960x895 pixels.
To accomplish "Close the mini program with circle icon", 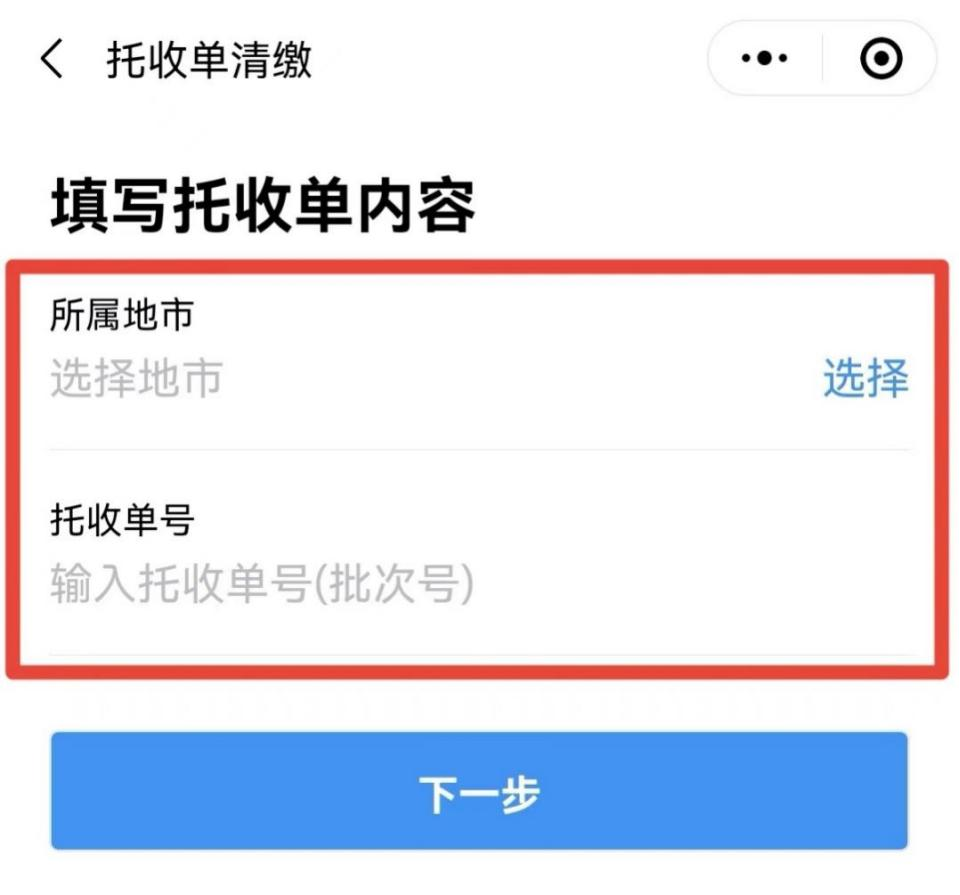I will tap(881, 59).
